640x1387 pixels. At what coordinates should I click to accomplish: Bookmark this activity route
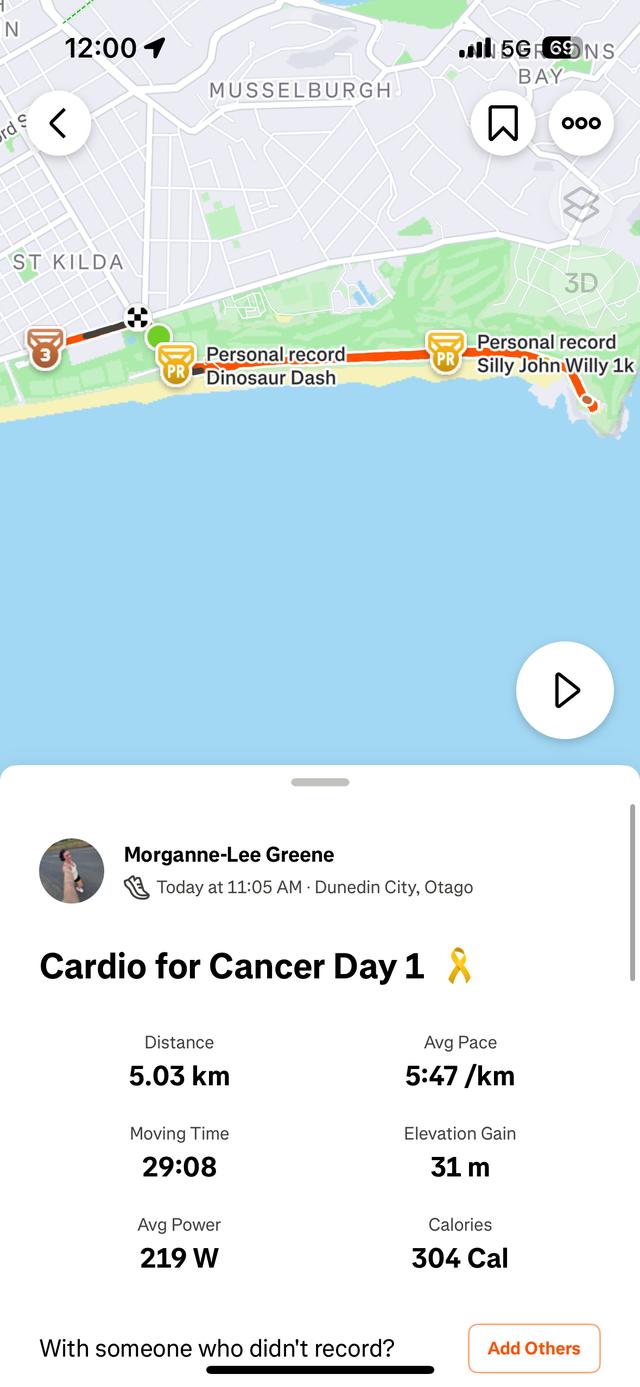pos(503,124)
